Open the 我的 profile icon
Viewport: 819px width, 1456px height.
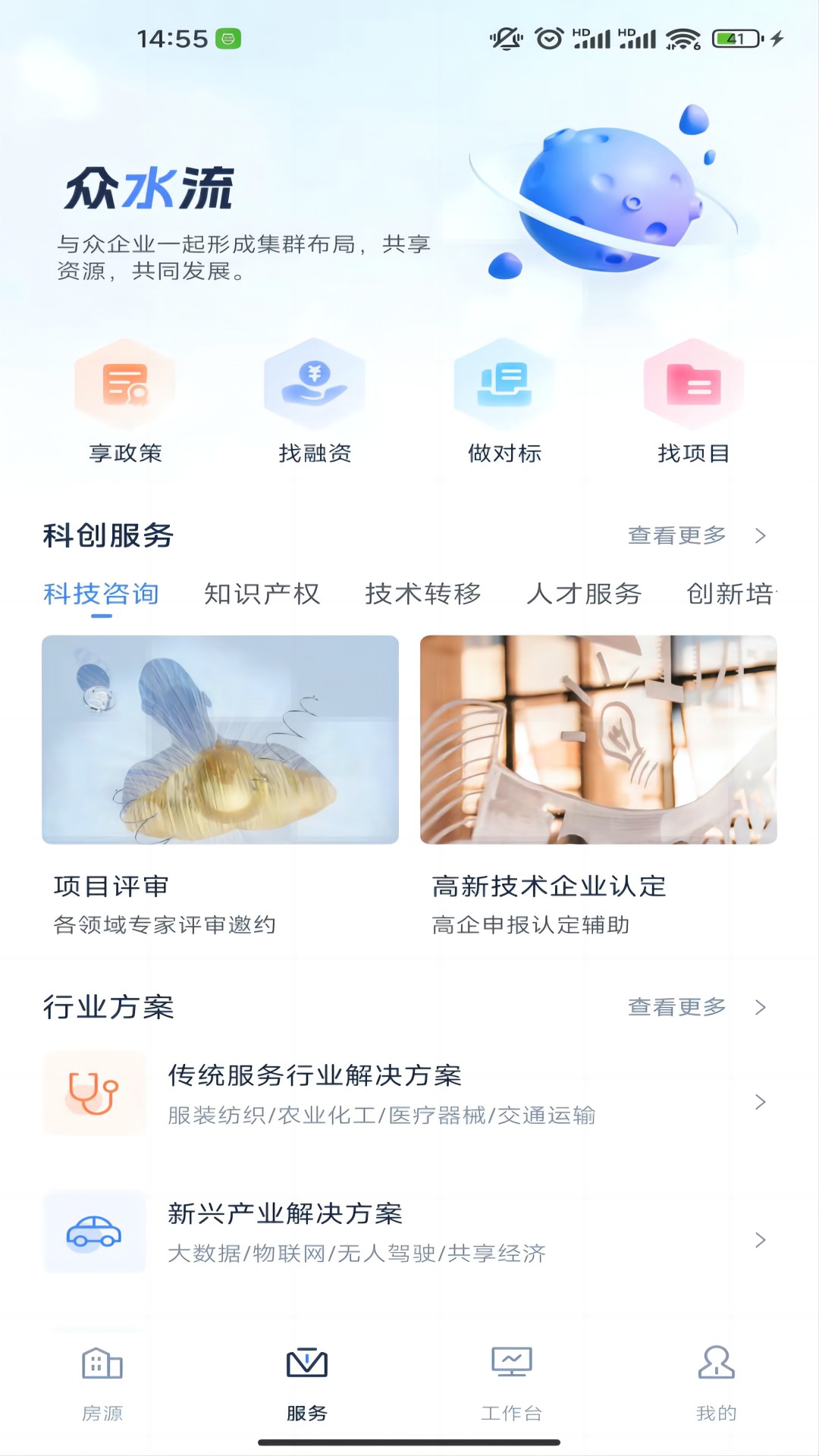coord(716,1361)
